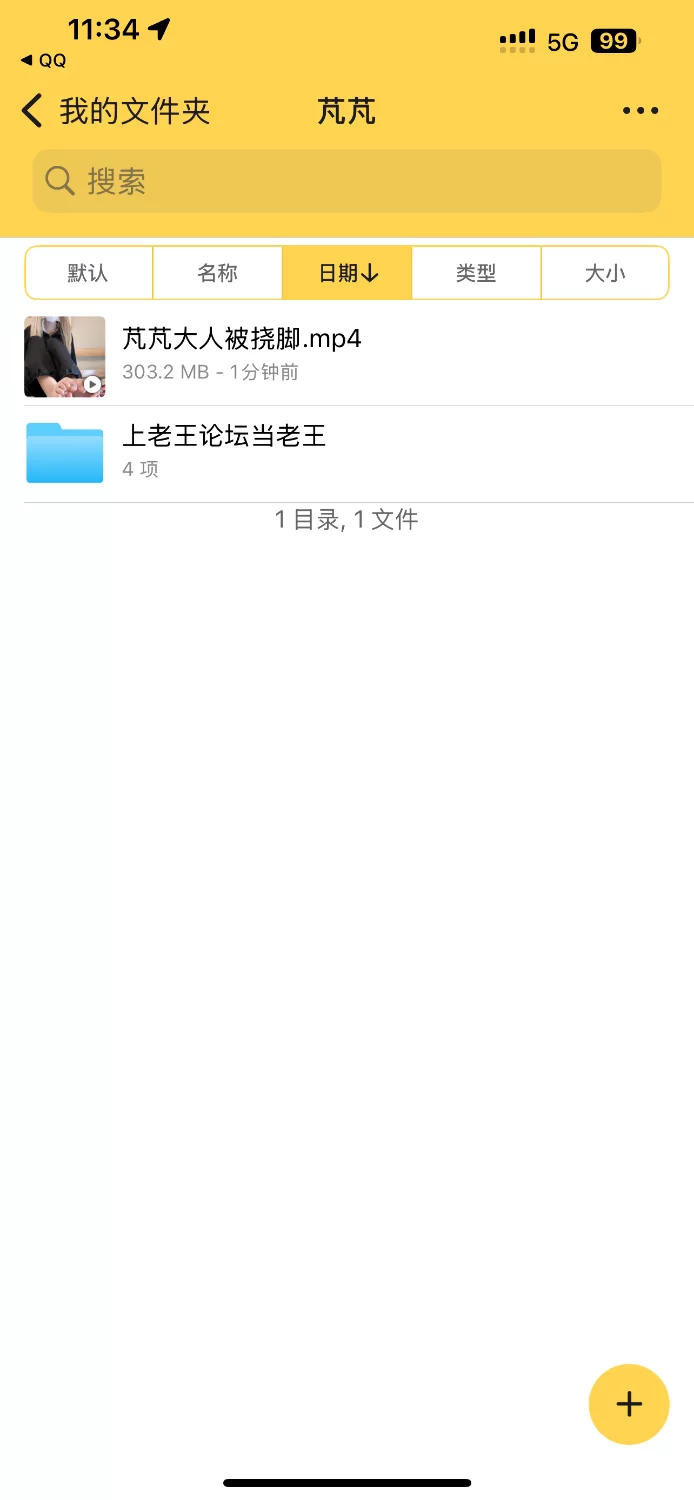694x1500 pixels.
Task: Toggle the 日期 sort order
Action: [347, 273]
